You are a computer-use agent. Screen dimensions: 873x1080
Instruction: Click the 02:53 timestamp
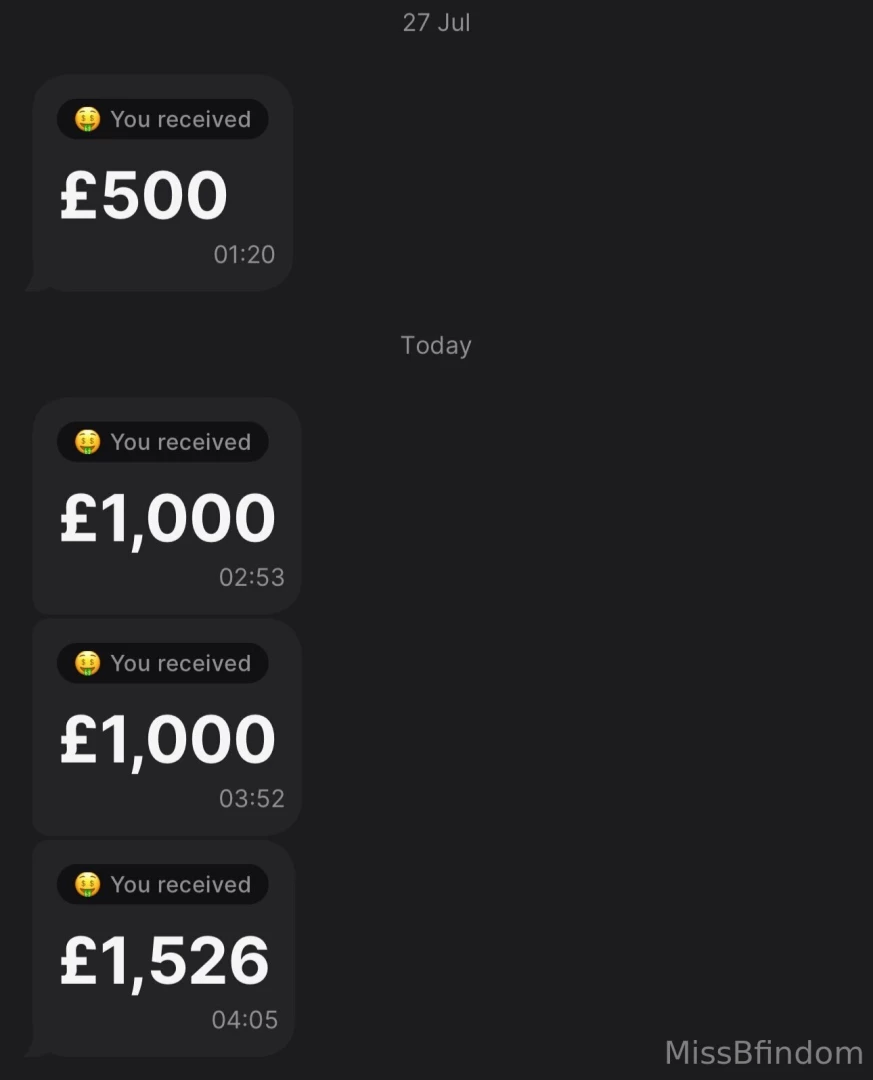[251, 577]
